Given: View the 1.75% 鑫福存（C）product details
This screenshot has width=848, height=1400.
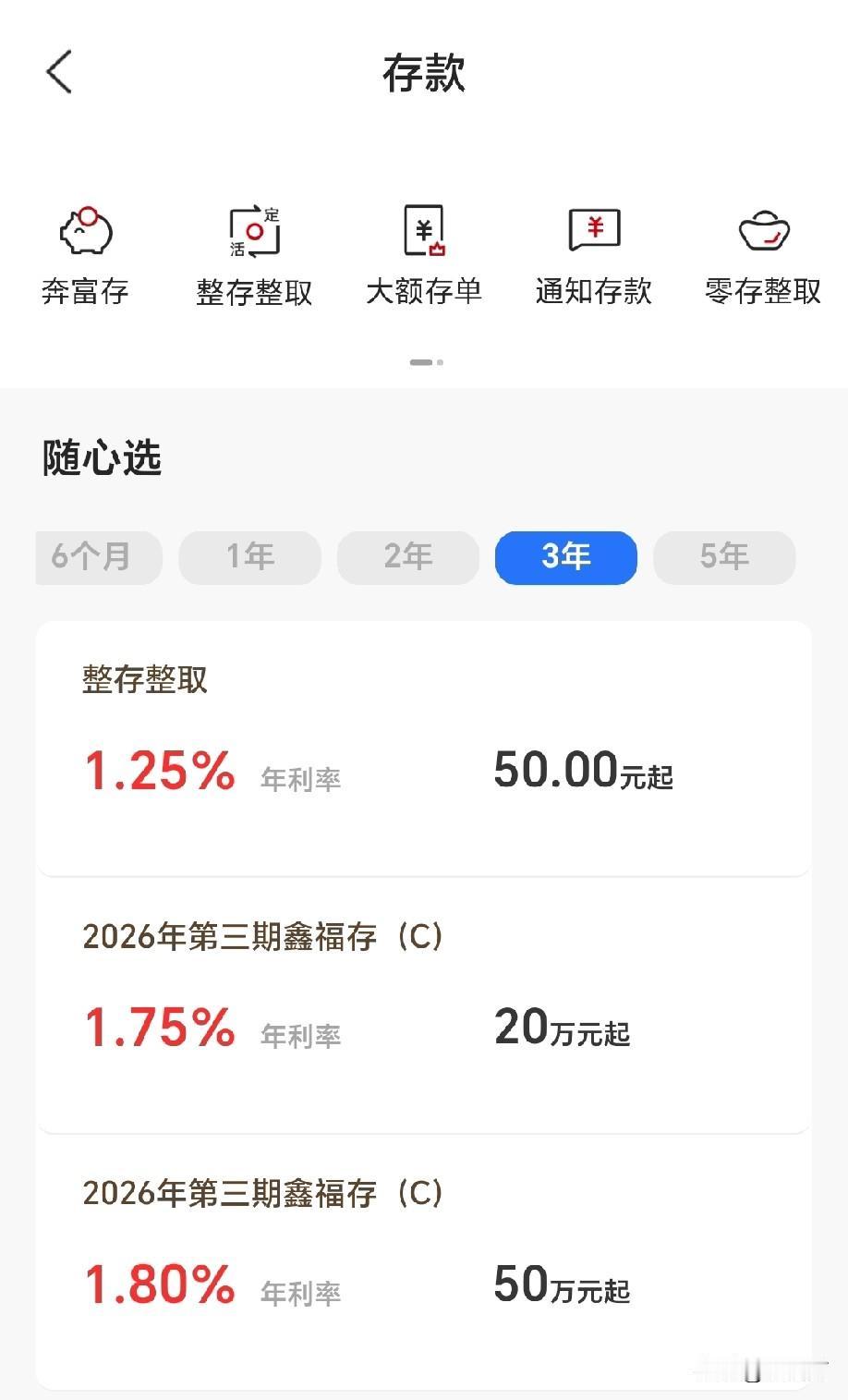Looking at the screenshot, I should click(x=423, y=1007).
